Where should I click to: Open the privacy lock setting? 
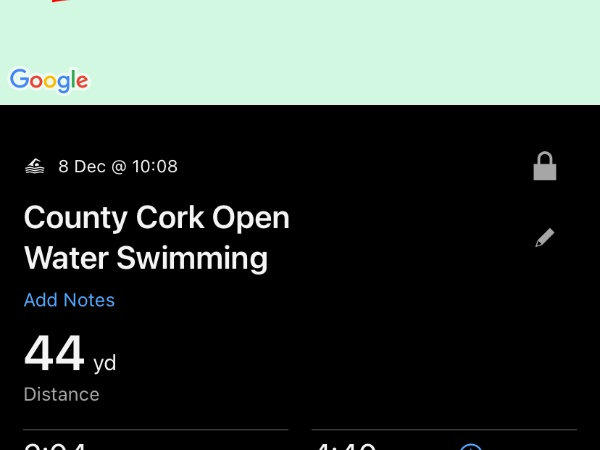click(x=544, y=166)
